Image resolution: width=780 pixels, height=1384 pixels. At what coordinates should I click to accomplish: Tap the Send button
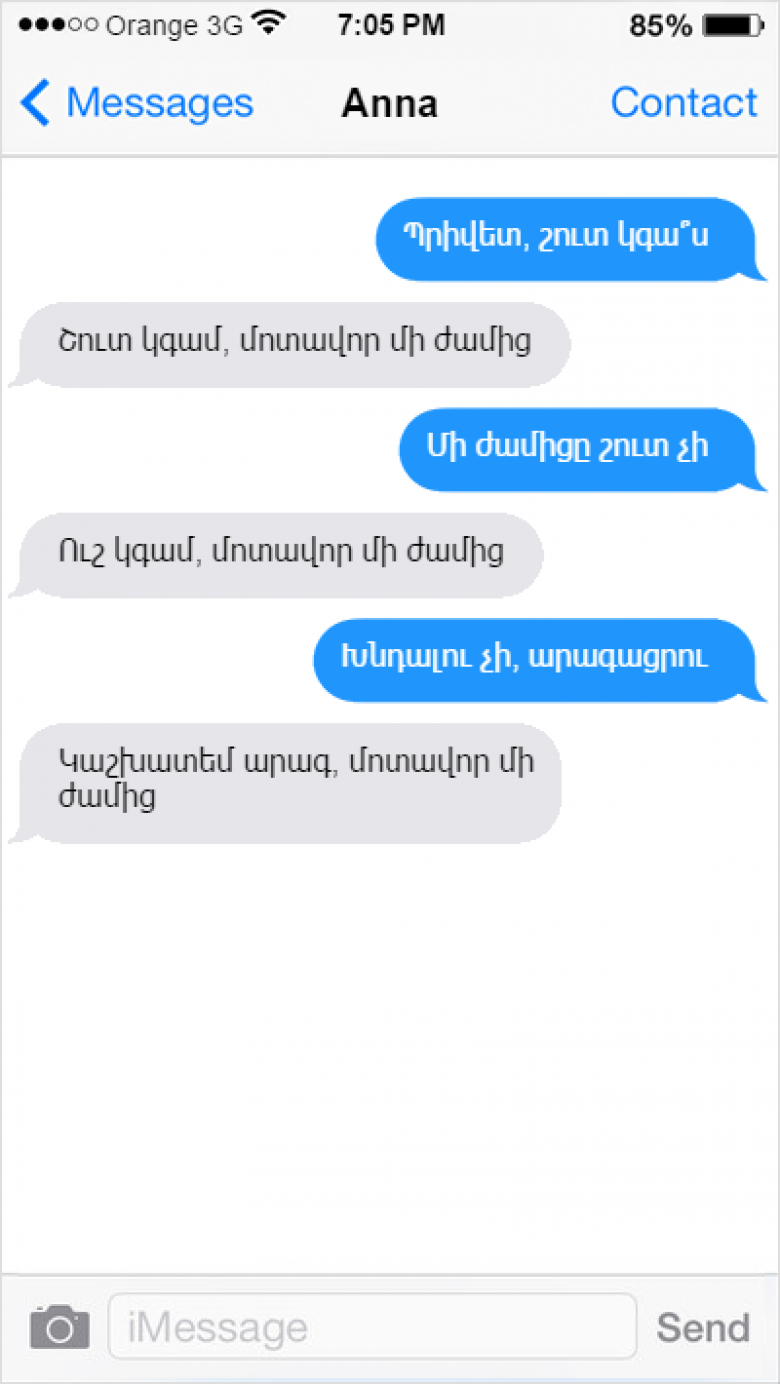[x=703, y=1327]
